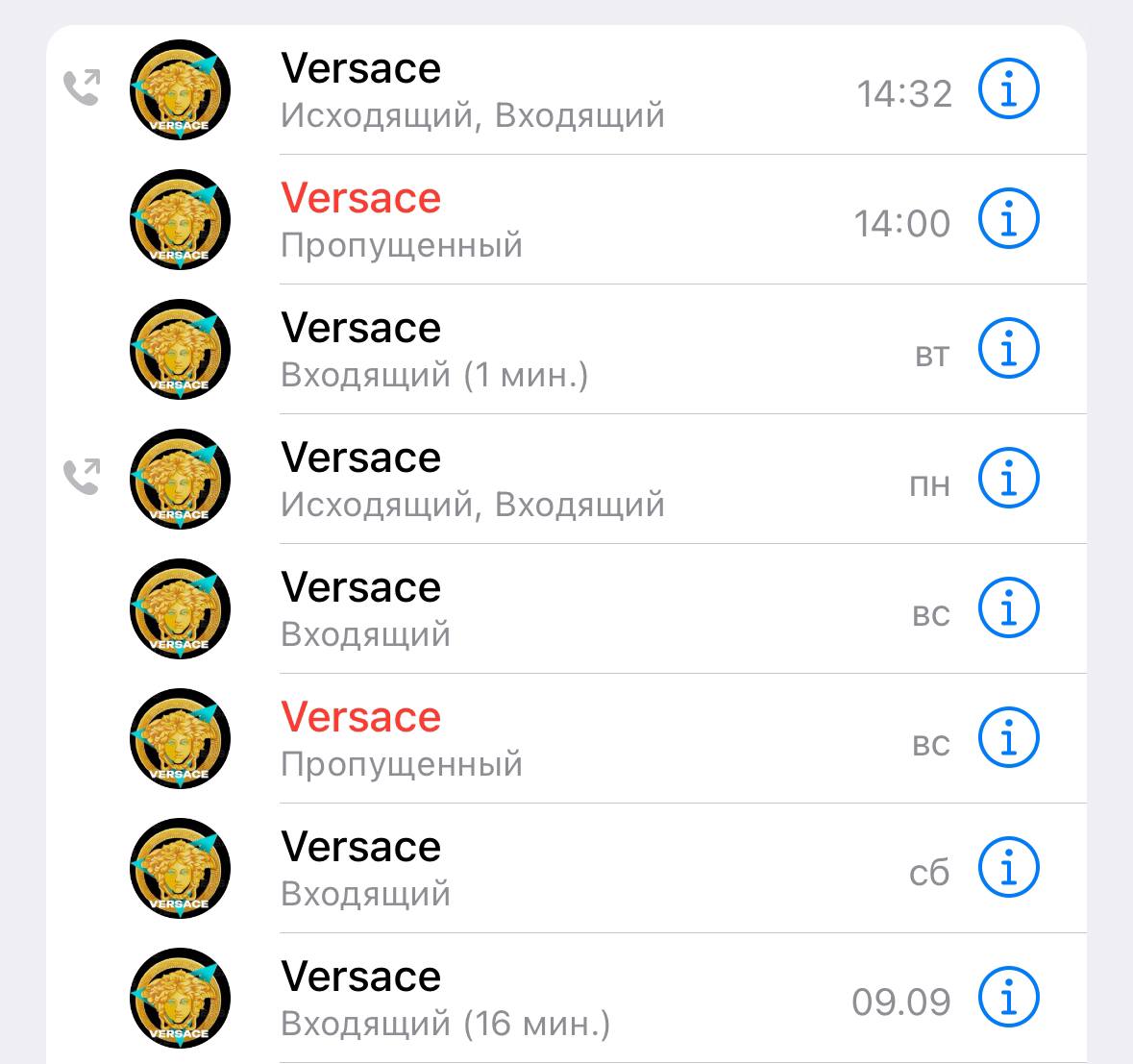The height and width of the screenshot is (1064, 1133).
Task: View info for the пн Versace call
Action: [x=1008, y=479]
